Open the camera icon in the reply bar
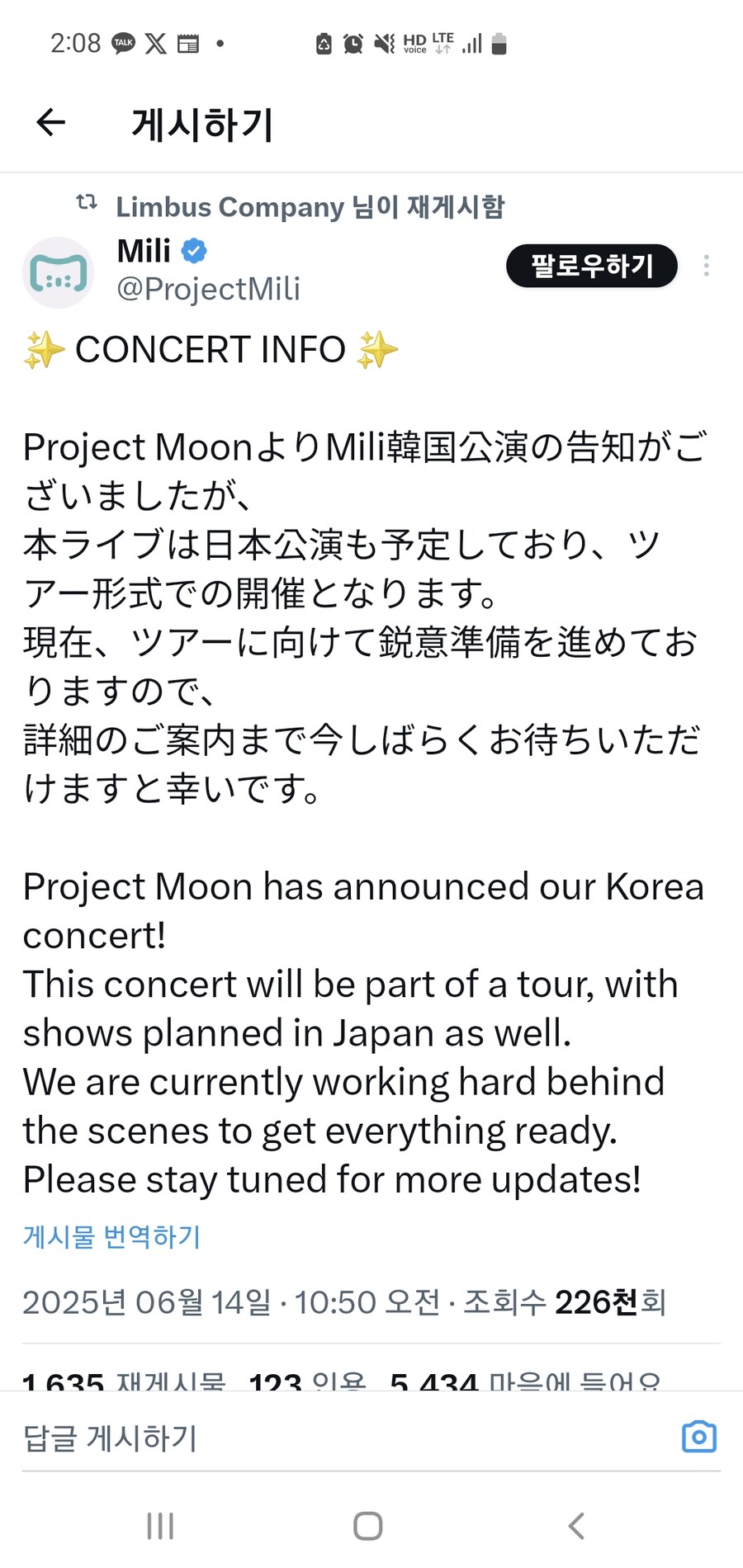 [x=698, y=1436]
